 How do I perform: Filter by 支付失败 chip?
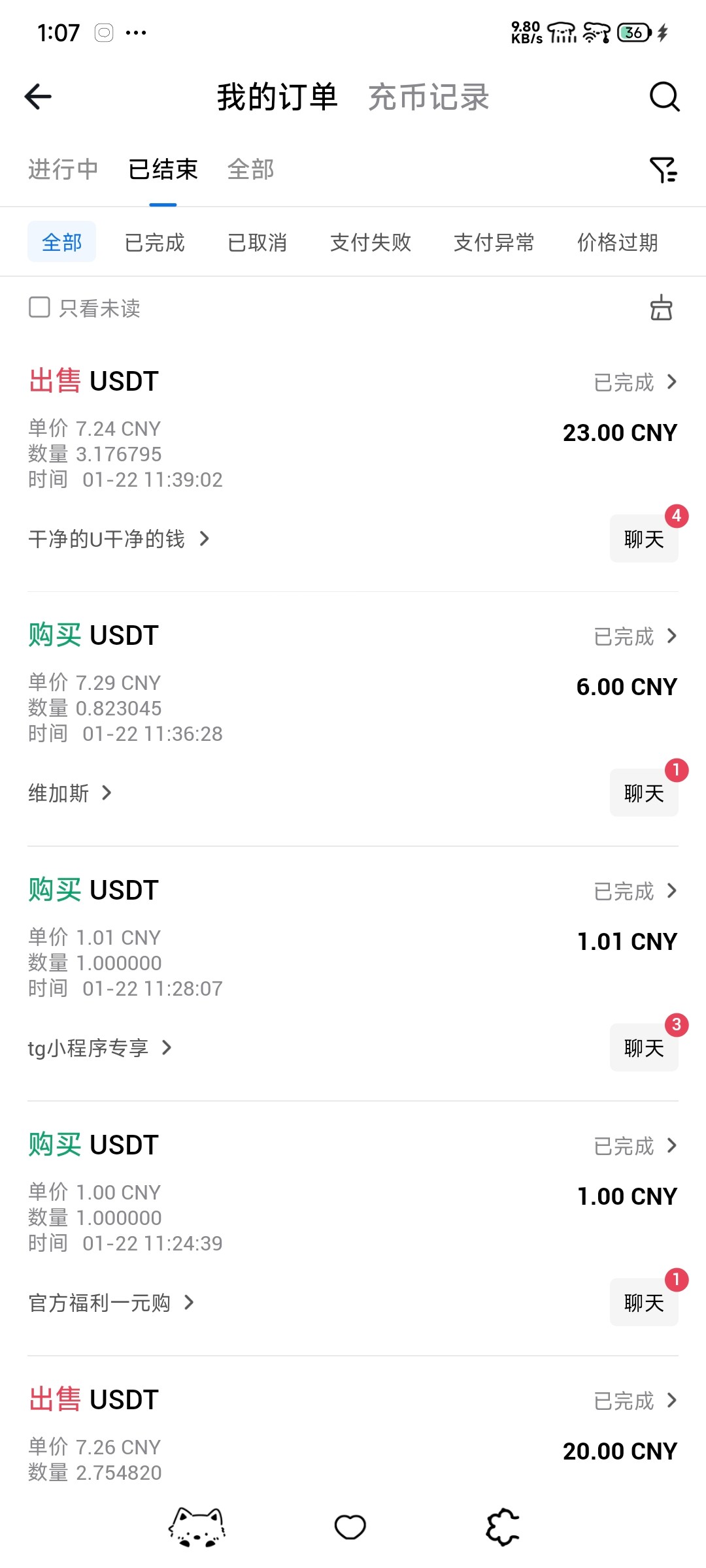370,242
